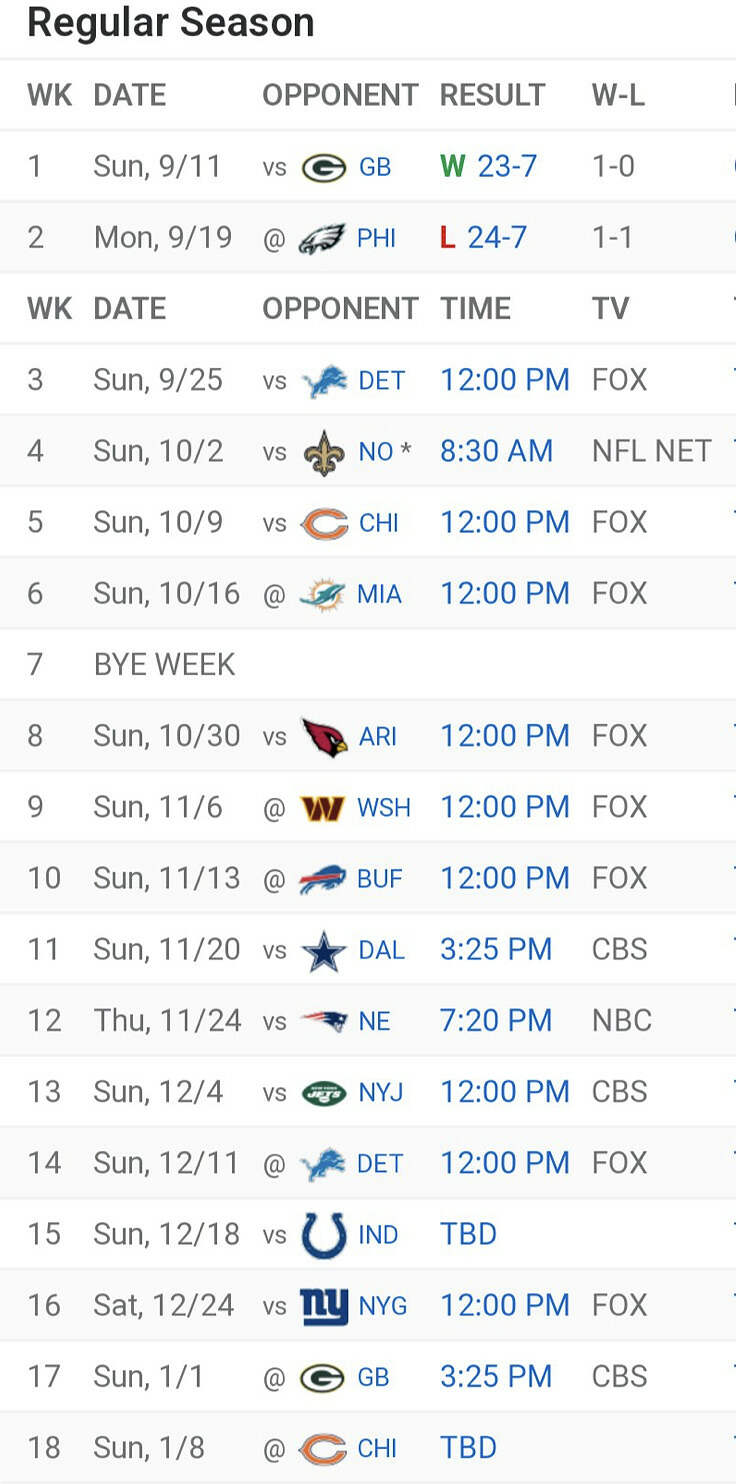Open the IND team link
Image resolution: width=736 pixels, height=1484 pixels.
tap(378, 1235)
